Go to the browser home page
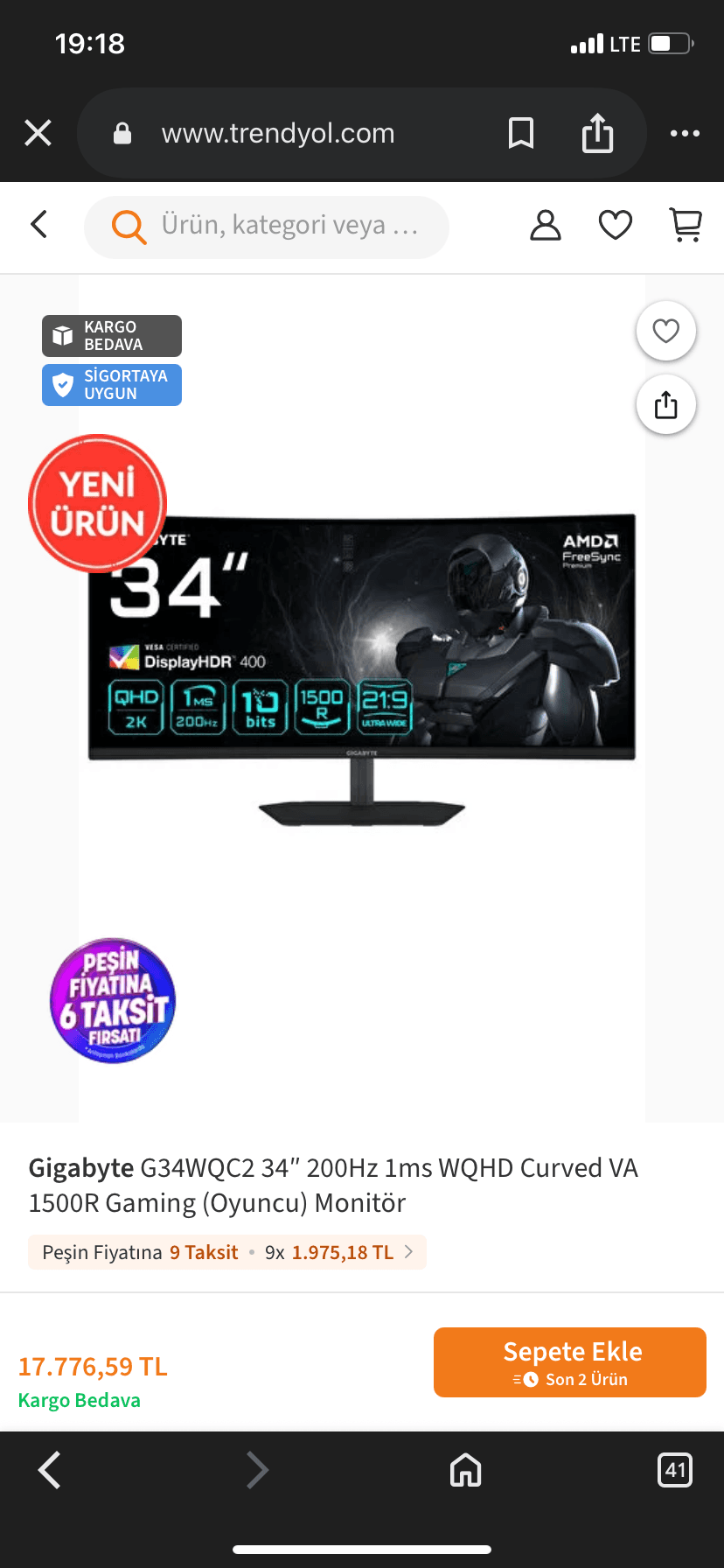Viewport: 724px width, 1568px height. coord(465,1470)
